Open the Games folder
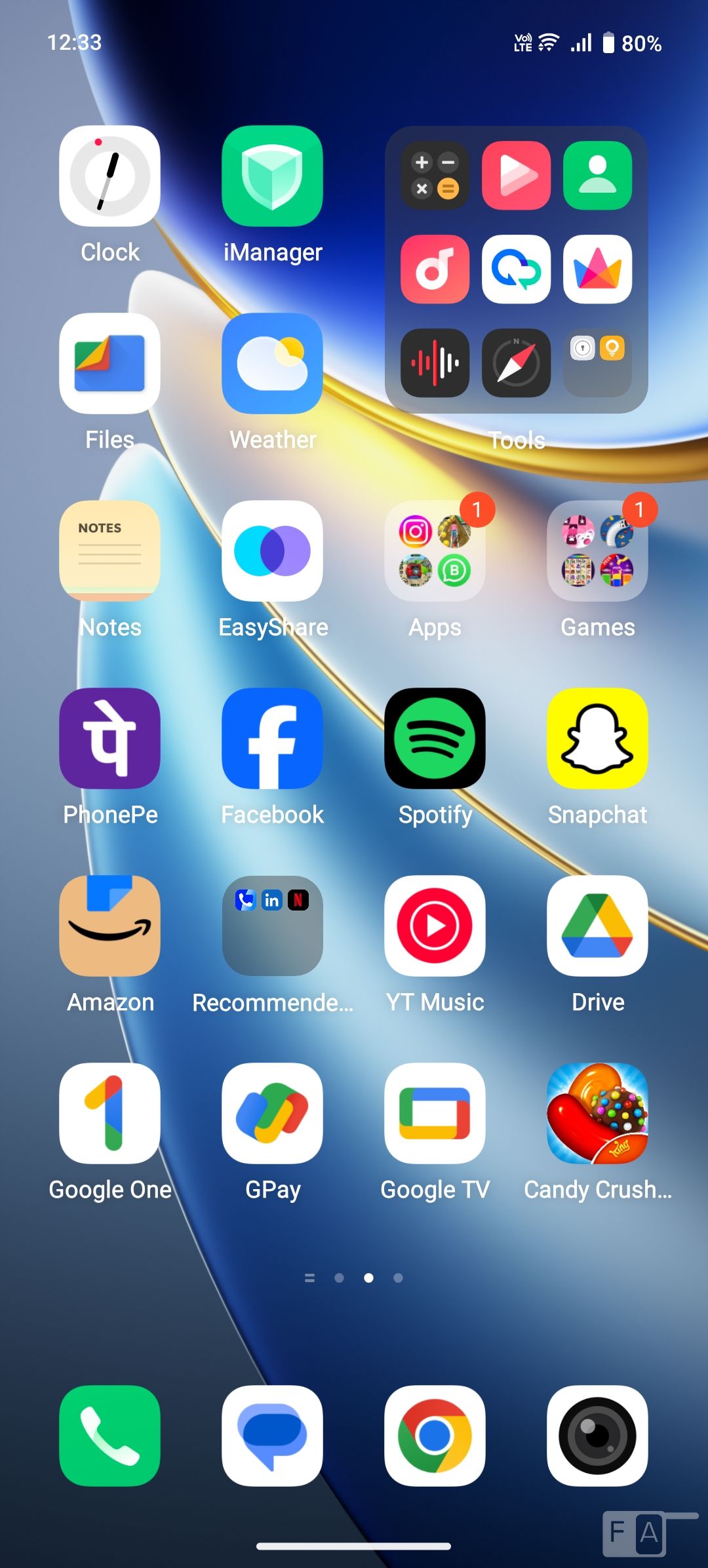The image size is (708, 1568). click(x=597, y=551)
